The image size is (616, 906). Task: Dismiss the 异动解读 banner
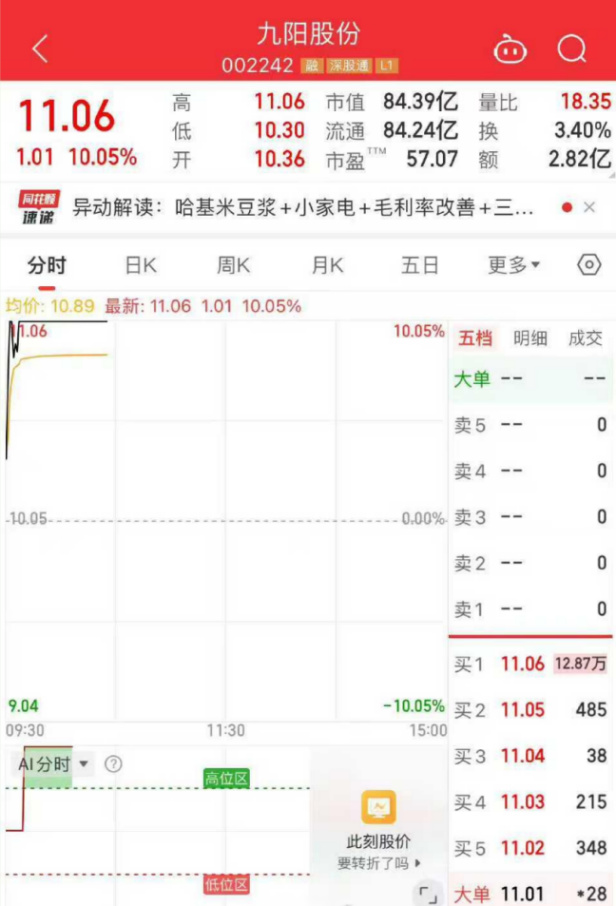pos(589,207)
